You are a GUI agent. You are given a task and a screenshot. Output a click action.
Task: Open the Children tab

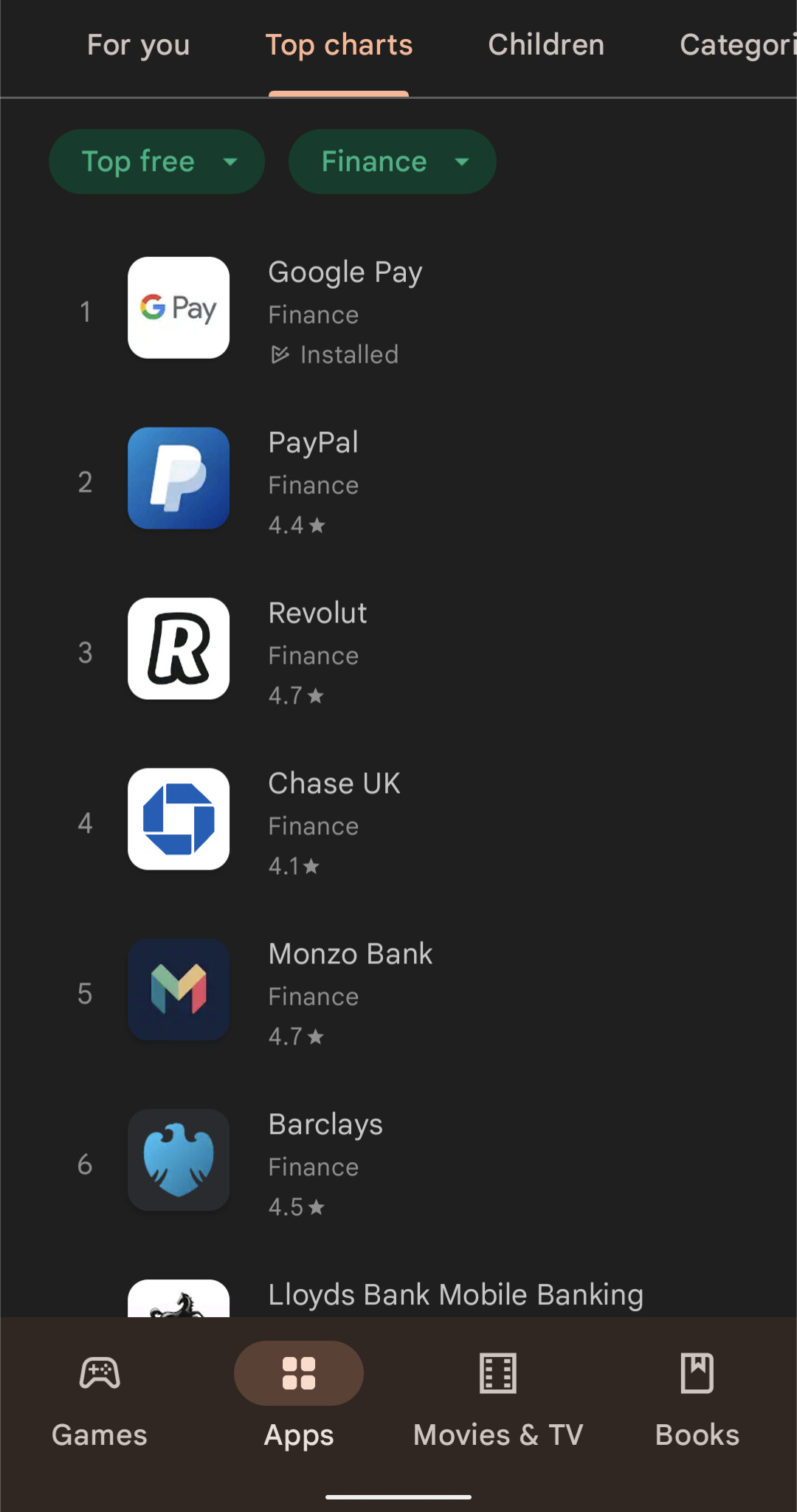click(546, 46)
